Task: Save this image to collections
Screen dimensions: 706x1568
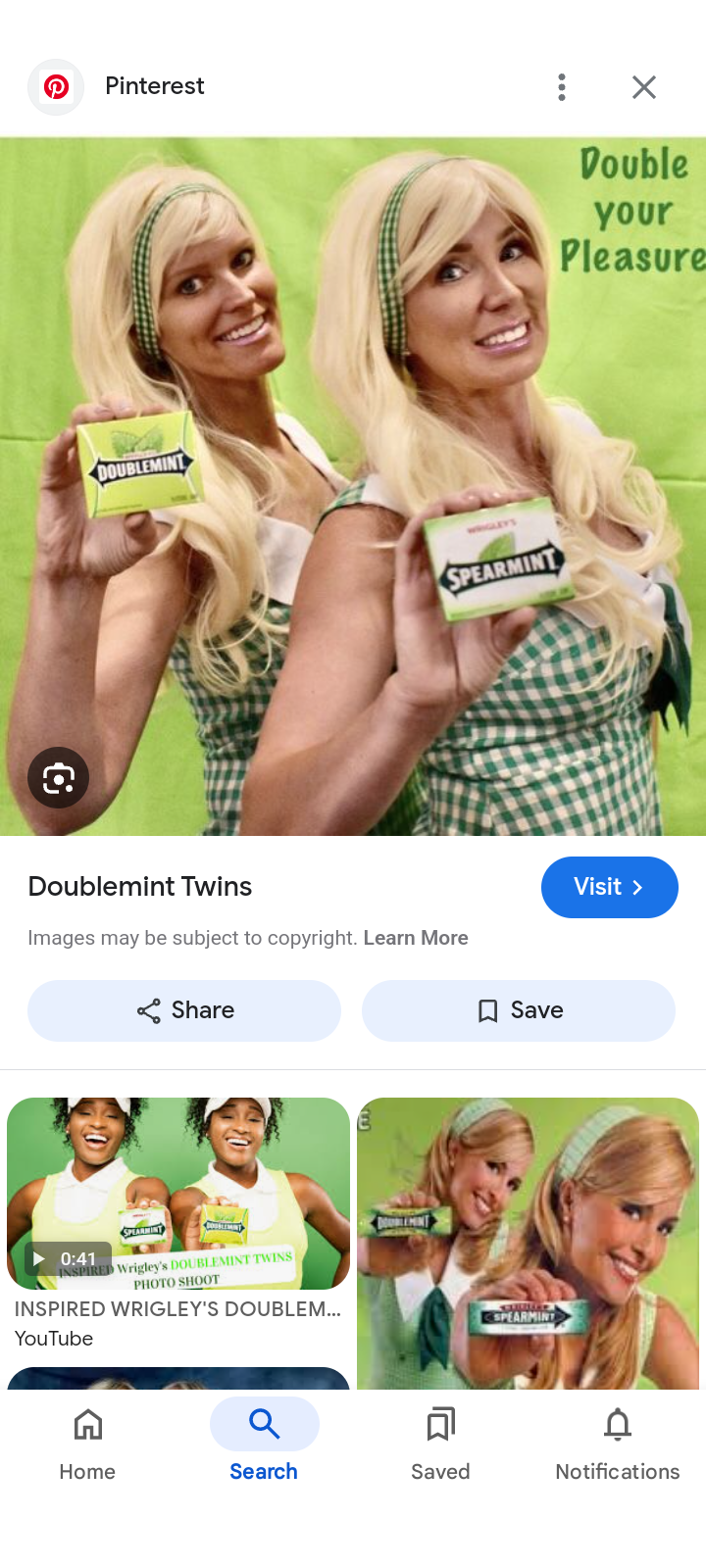Action: pyautogui.click(x=519, y=1010)
